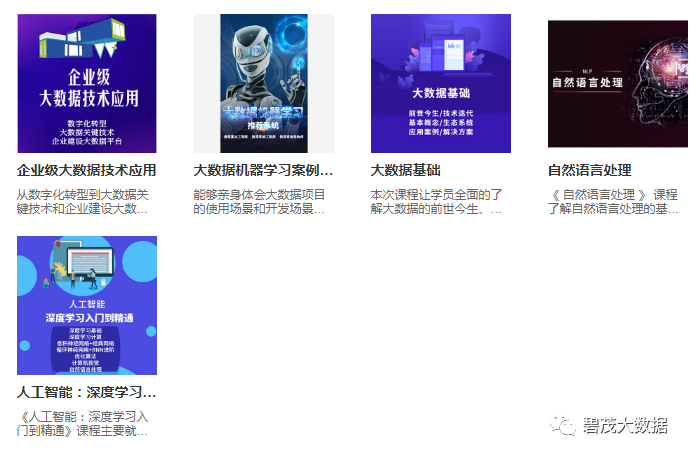Select the 自然语言处理 course card

[x=617, y=84]
